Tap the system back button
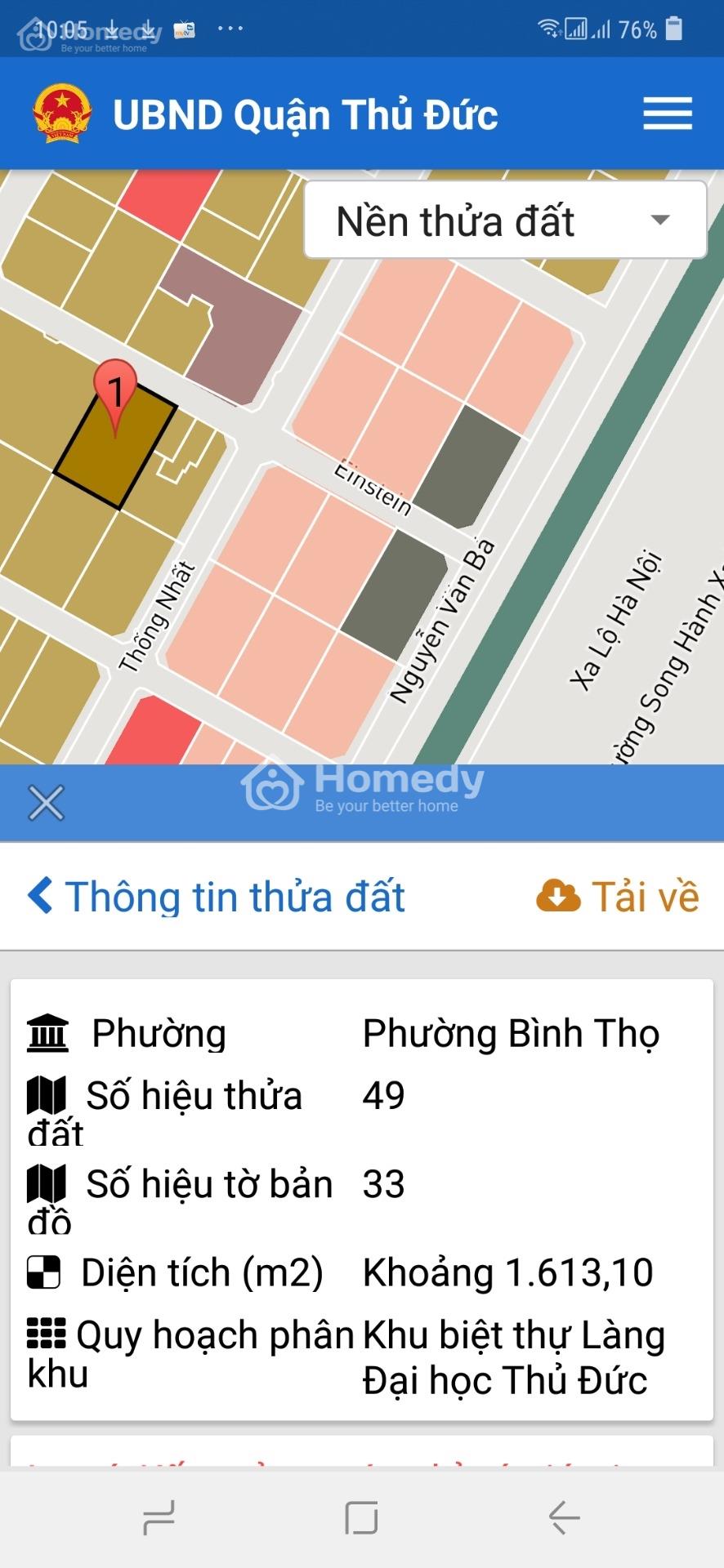Image resolution: width=724 pixels, height=1568 pixels. point(564,1518)
